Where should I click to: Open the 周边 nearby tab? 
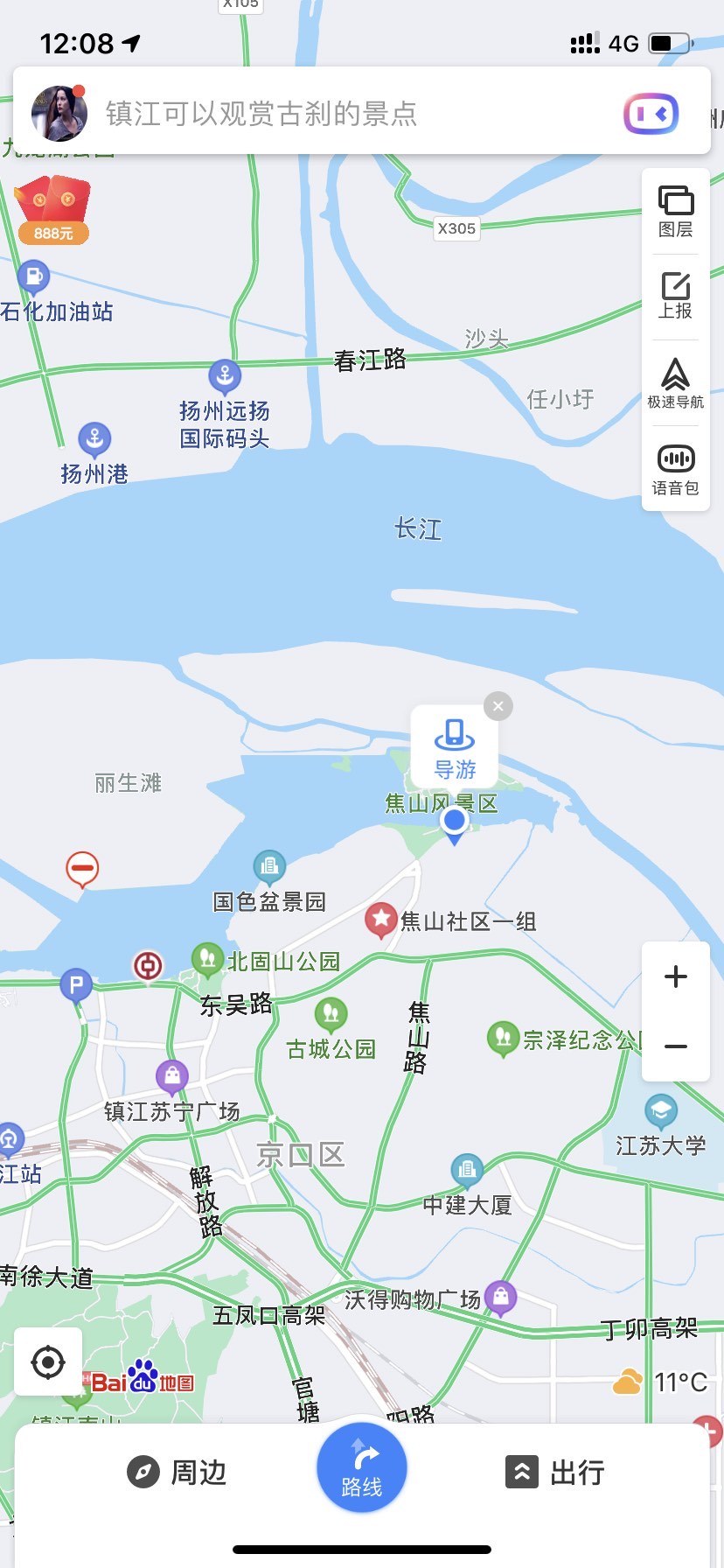178,1472
